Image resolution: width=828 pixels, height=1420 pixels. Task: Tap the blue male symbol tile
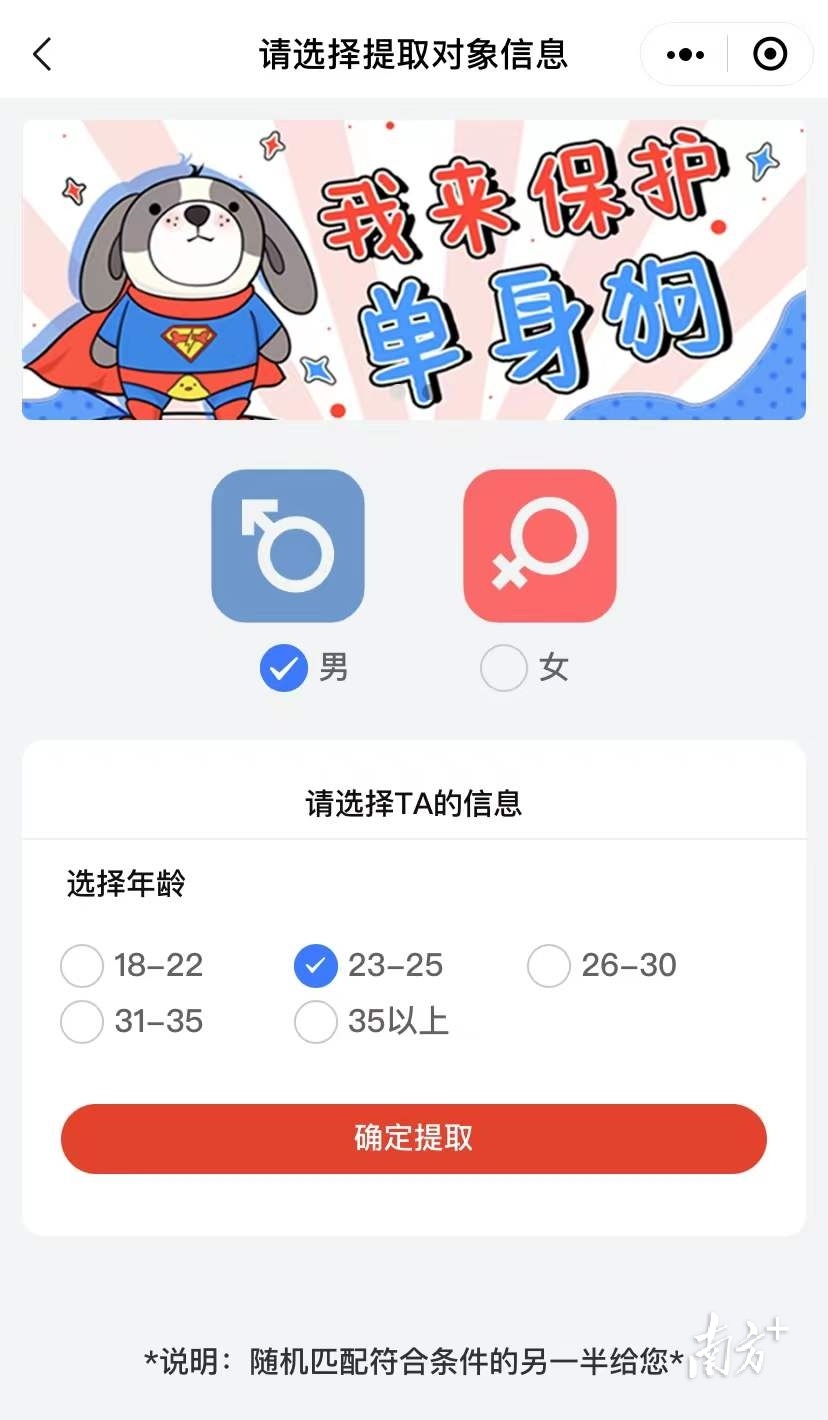click(x=288, y=546)
